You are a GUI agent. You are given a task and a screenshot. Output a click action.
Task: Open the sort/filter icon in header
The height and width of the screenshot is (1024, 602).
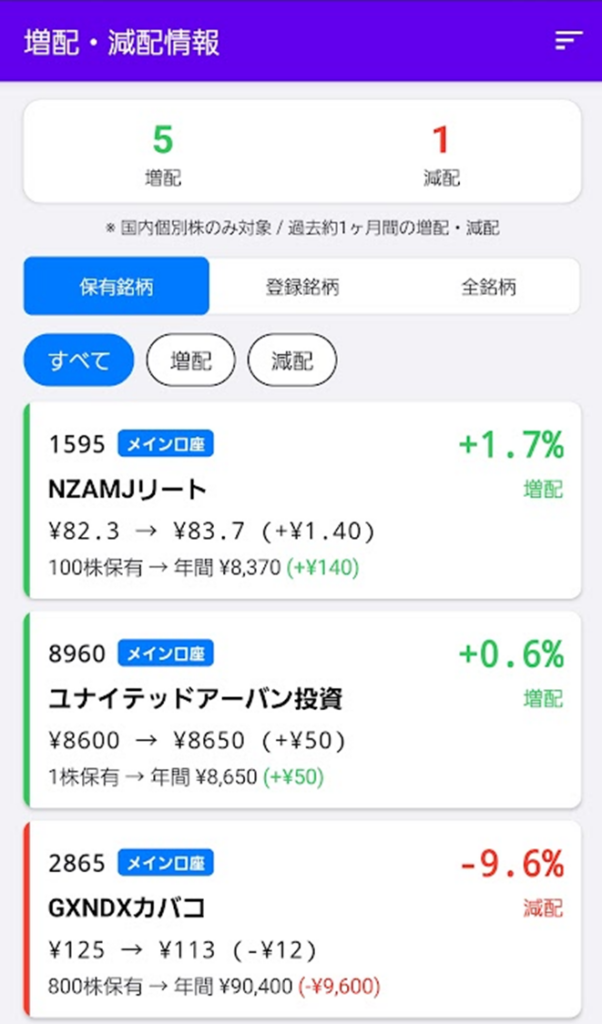point(568,41)
